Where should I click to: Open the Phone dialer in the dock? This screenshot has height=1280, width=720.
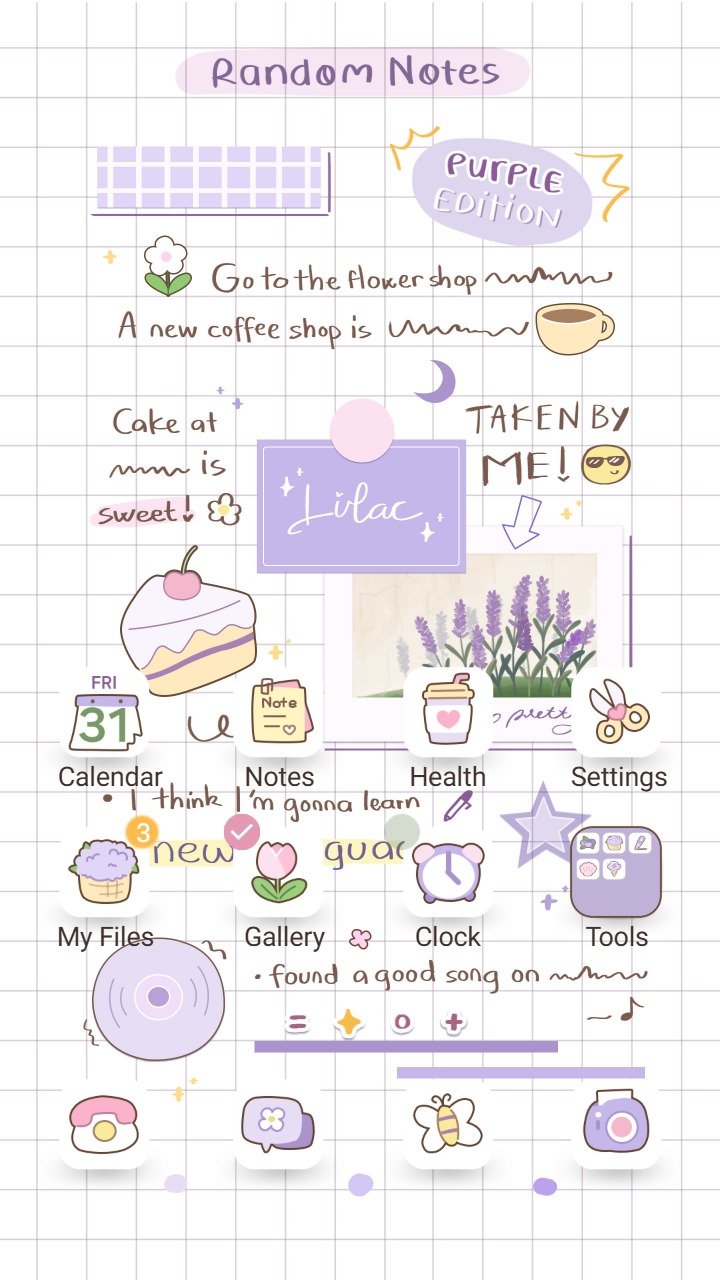point(105,1123)
